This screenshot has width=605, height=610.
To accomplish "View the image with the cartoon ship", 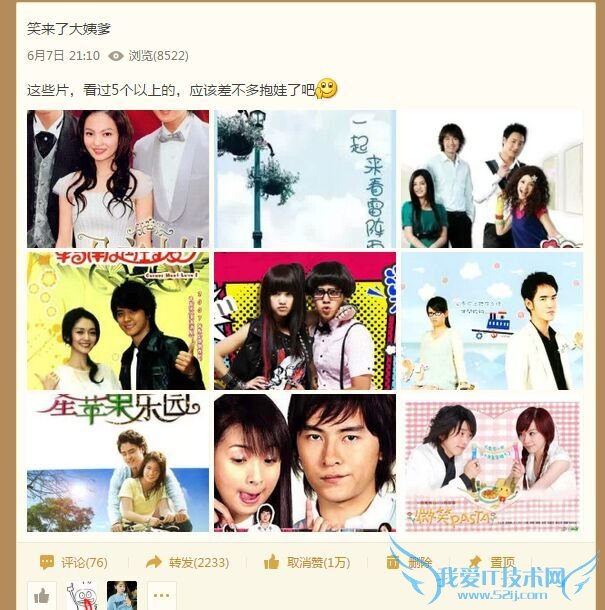I will click(492, 320).
